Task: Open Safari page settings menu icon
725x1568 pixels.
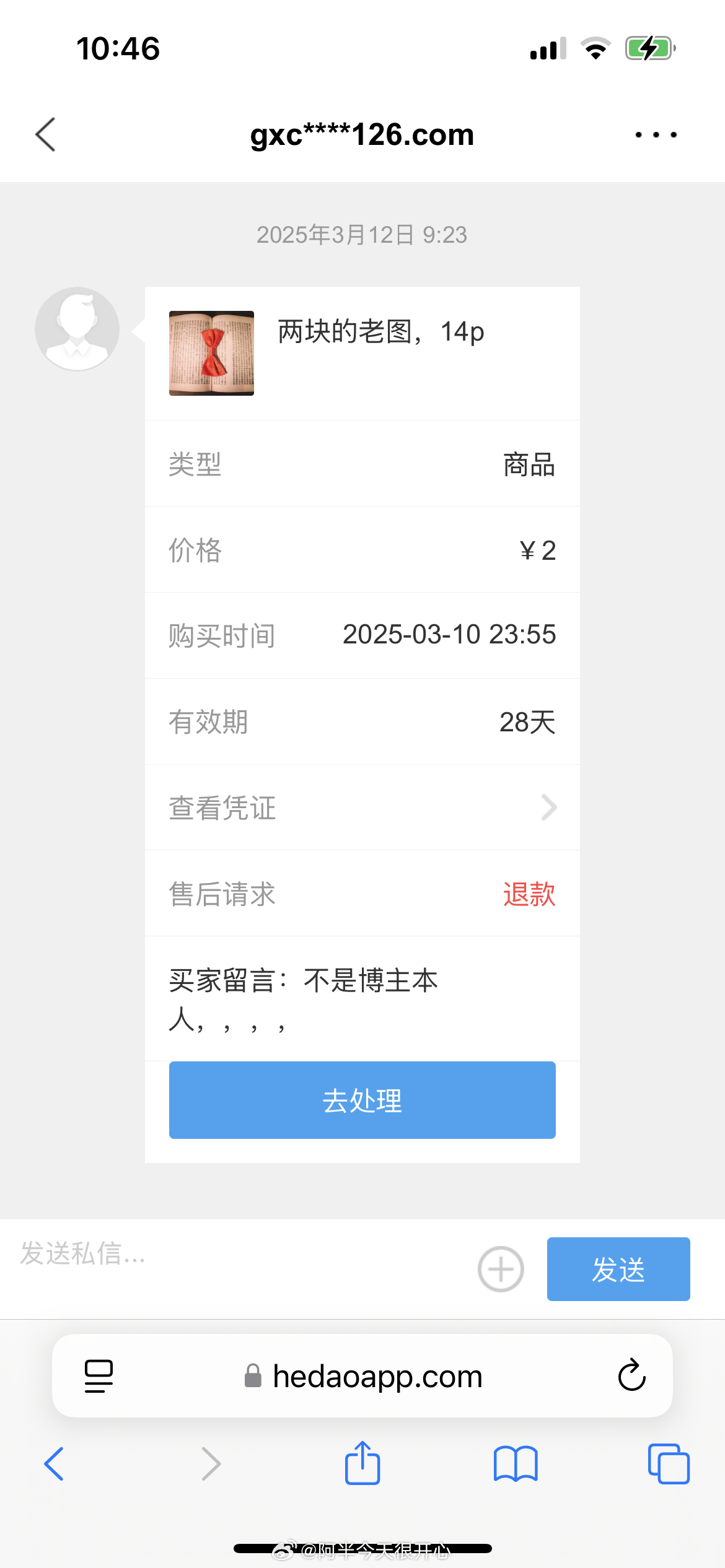Action: tap(99, 1376)
